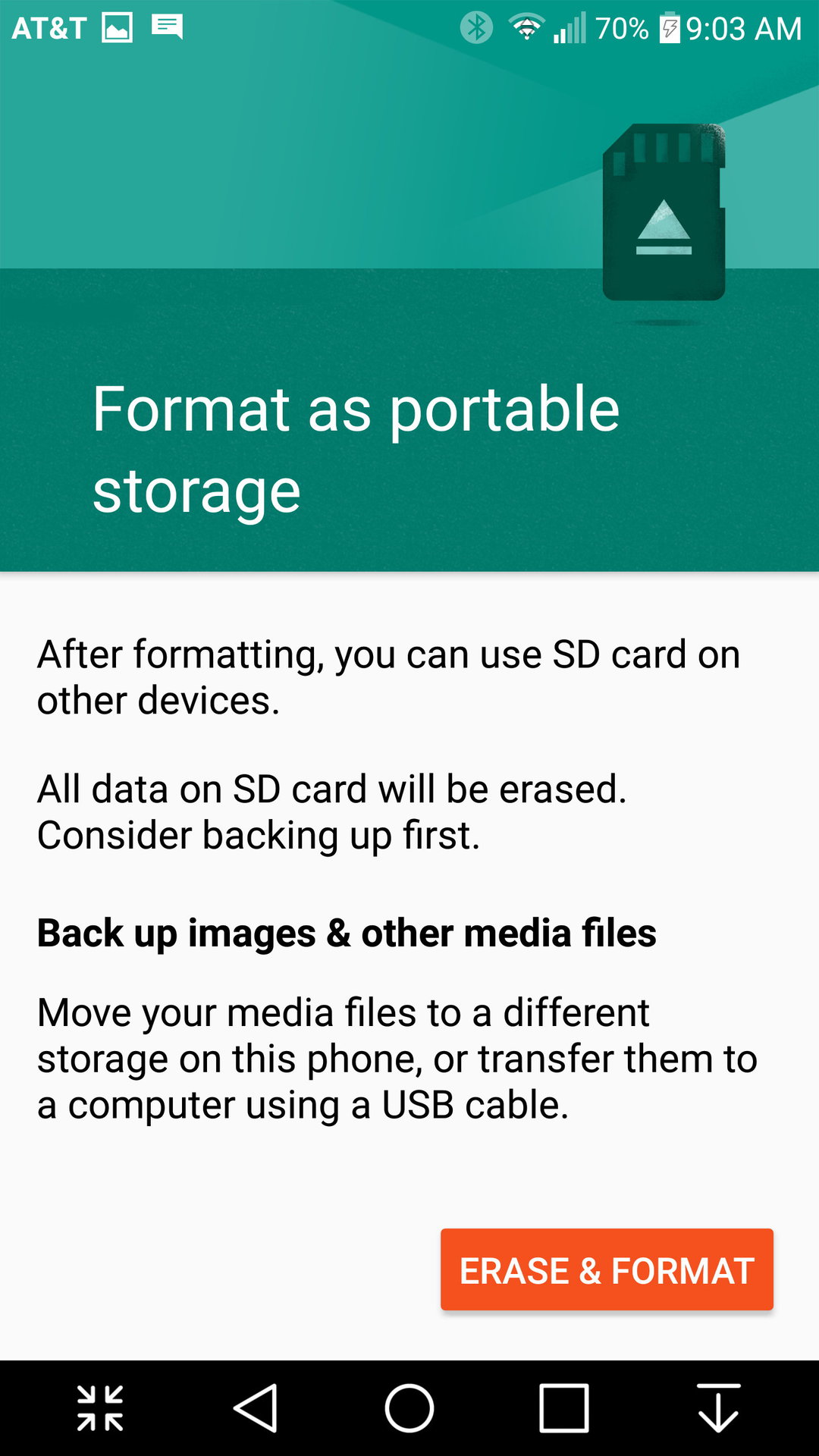Tap the Erase & Format button
819x1456 pixels.
pos(607,1269)
